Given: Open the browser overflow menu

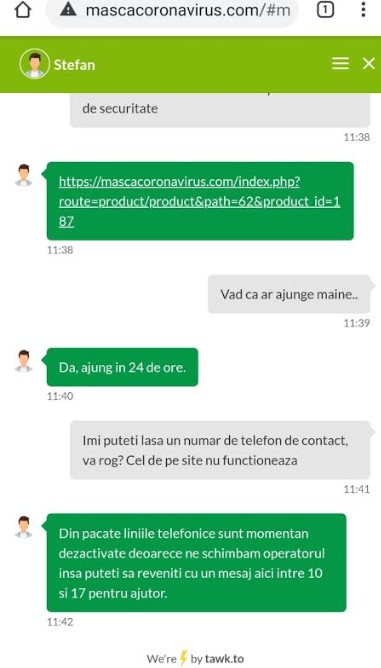Looking at the screenshot, I should pyautogui.click(x=363, y=9).
